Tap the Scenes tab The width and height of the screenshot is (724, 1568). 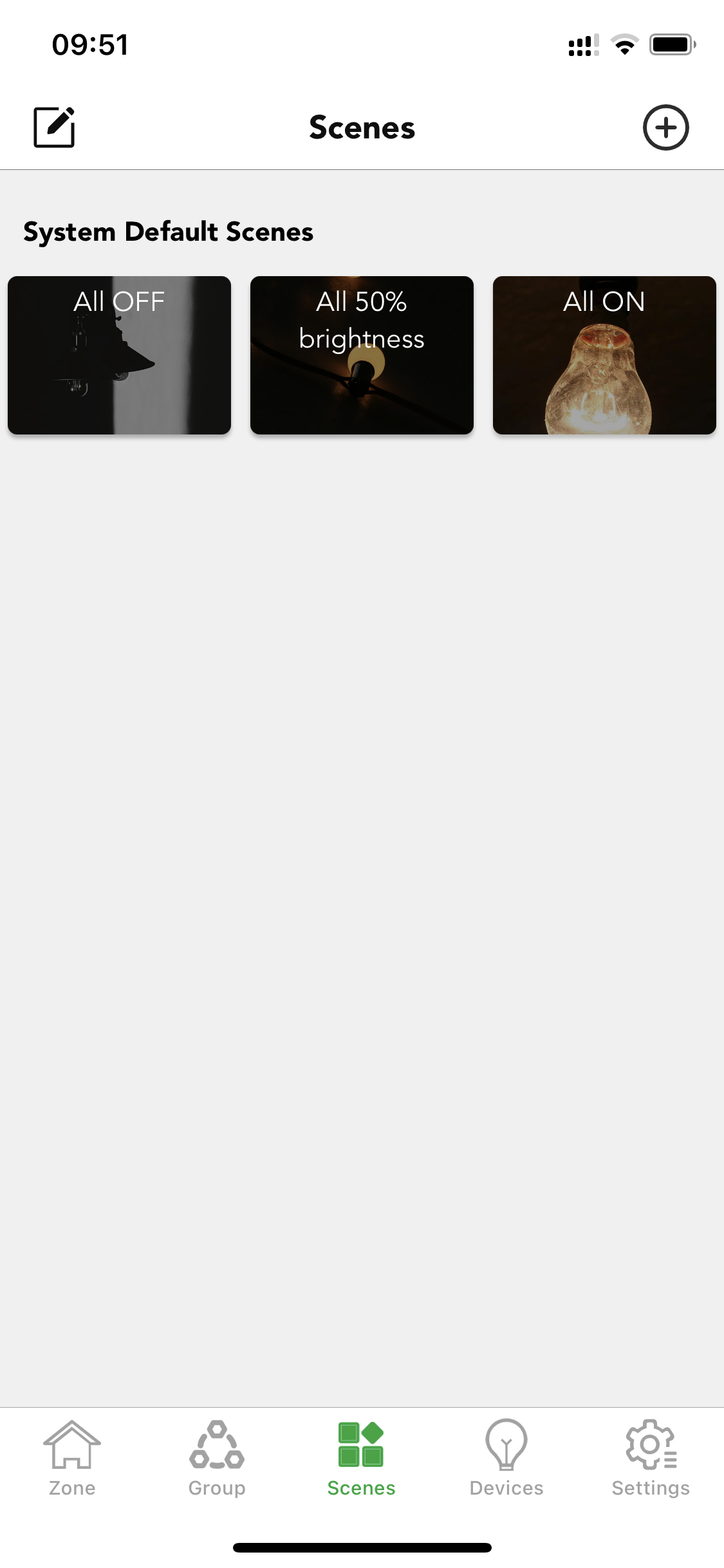click(x=361, y=1459)
